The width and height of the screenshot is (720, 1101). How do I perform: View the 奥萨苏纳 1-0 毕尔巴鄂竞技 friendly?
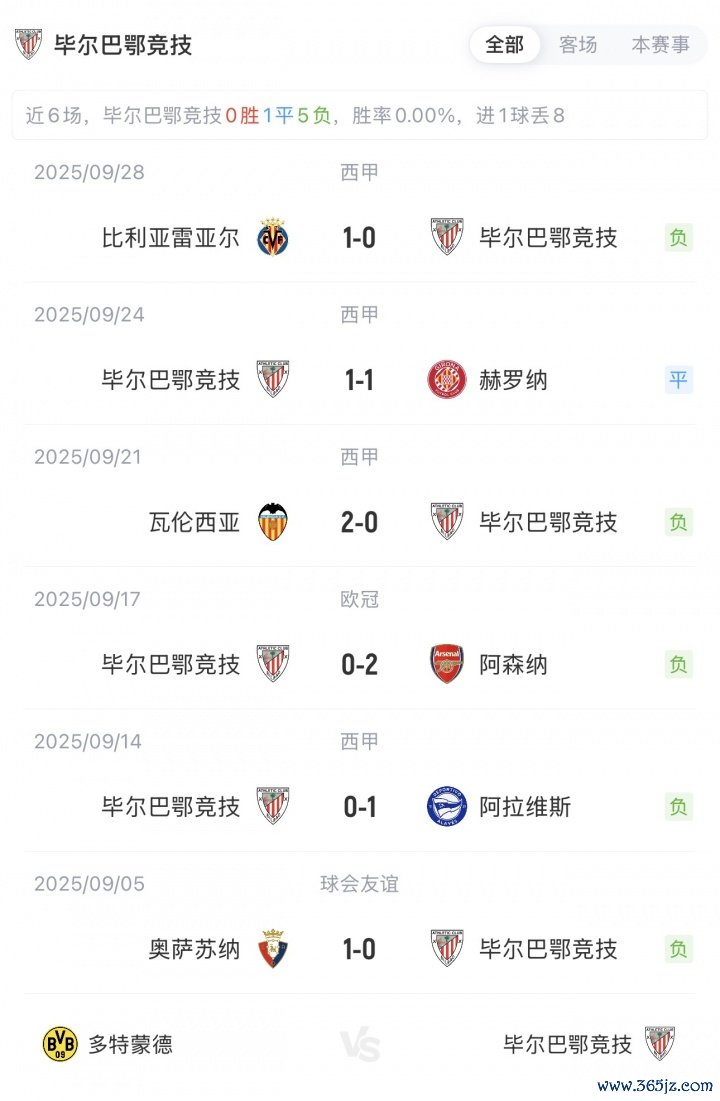(360, 949)
